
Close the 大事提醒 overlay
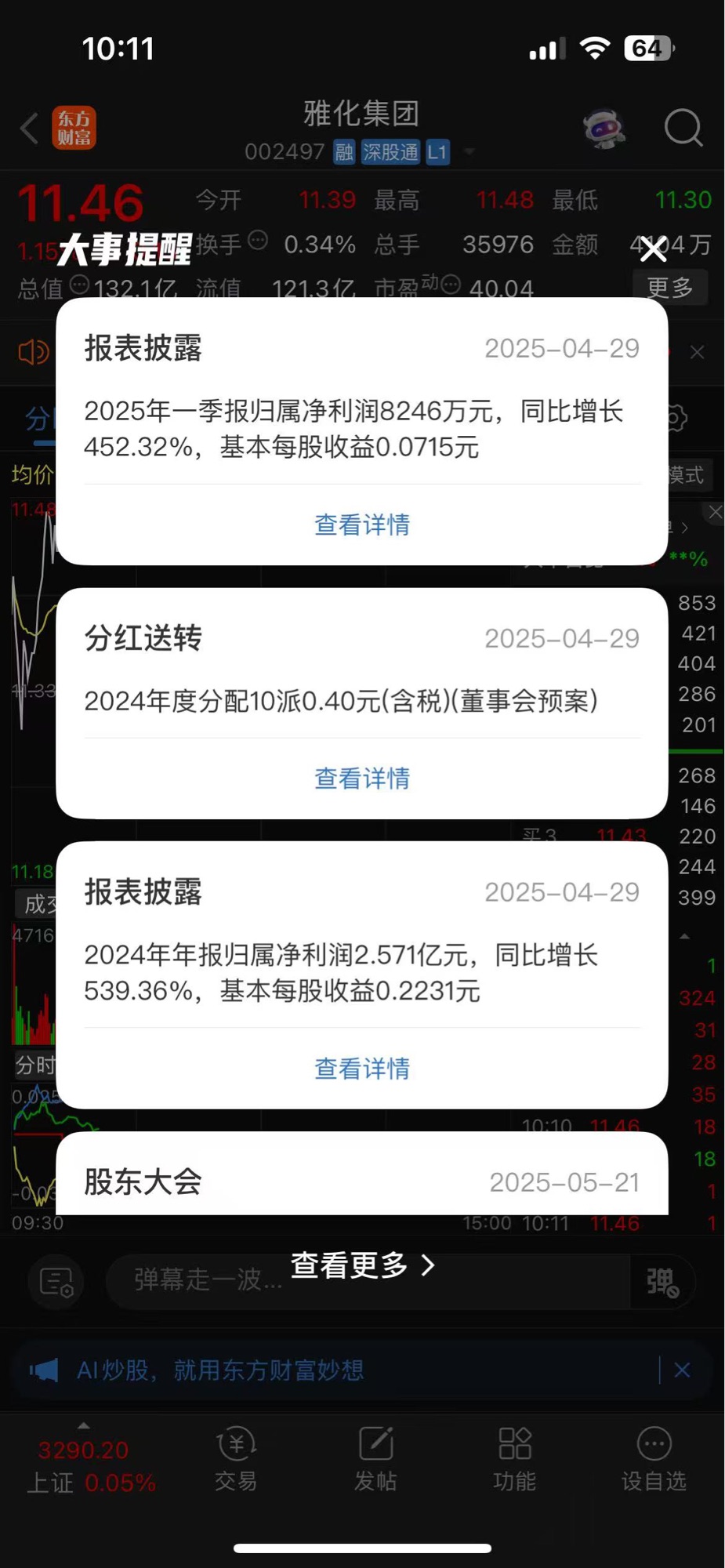(652, 249)
